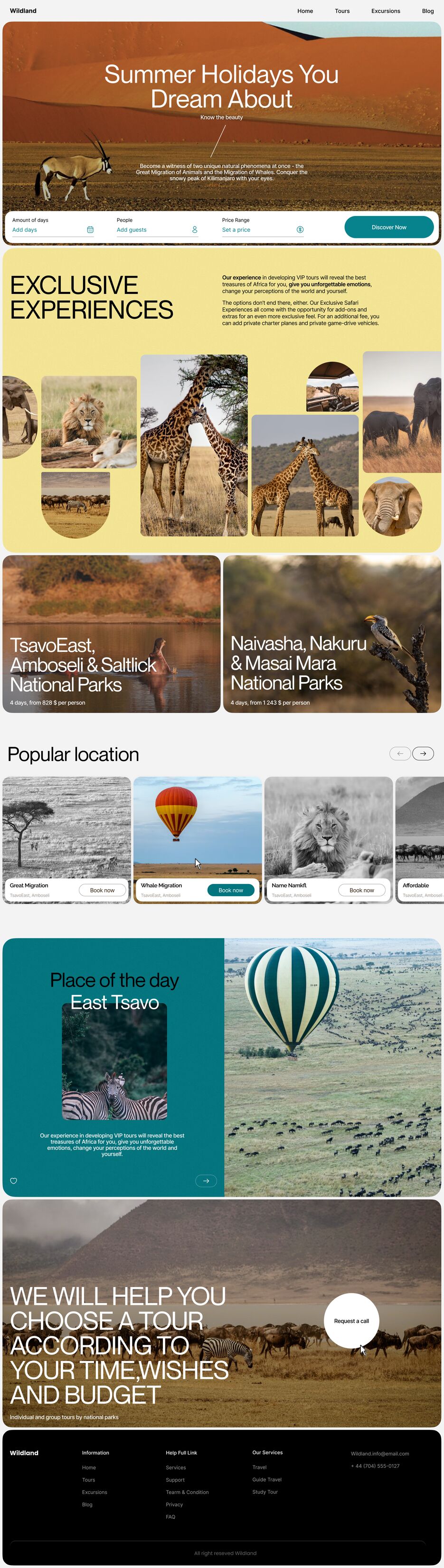Set a price in Price Range

pyautogui.click(x=262, y=229)
